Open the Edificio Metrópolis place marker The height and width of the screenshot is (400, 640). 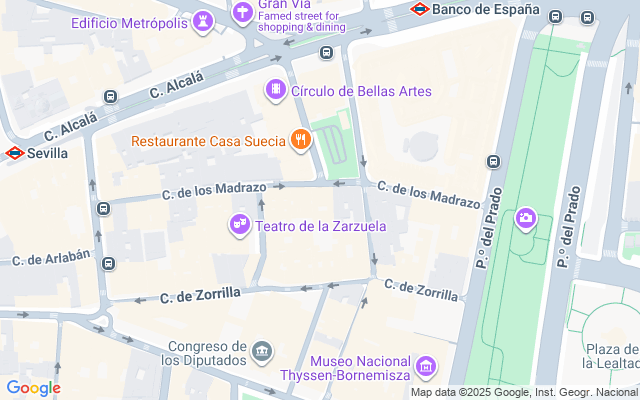tap(204, 21)
